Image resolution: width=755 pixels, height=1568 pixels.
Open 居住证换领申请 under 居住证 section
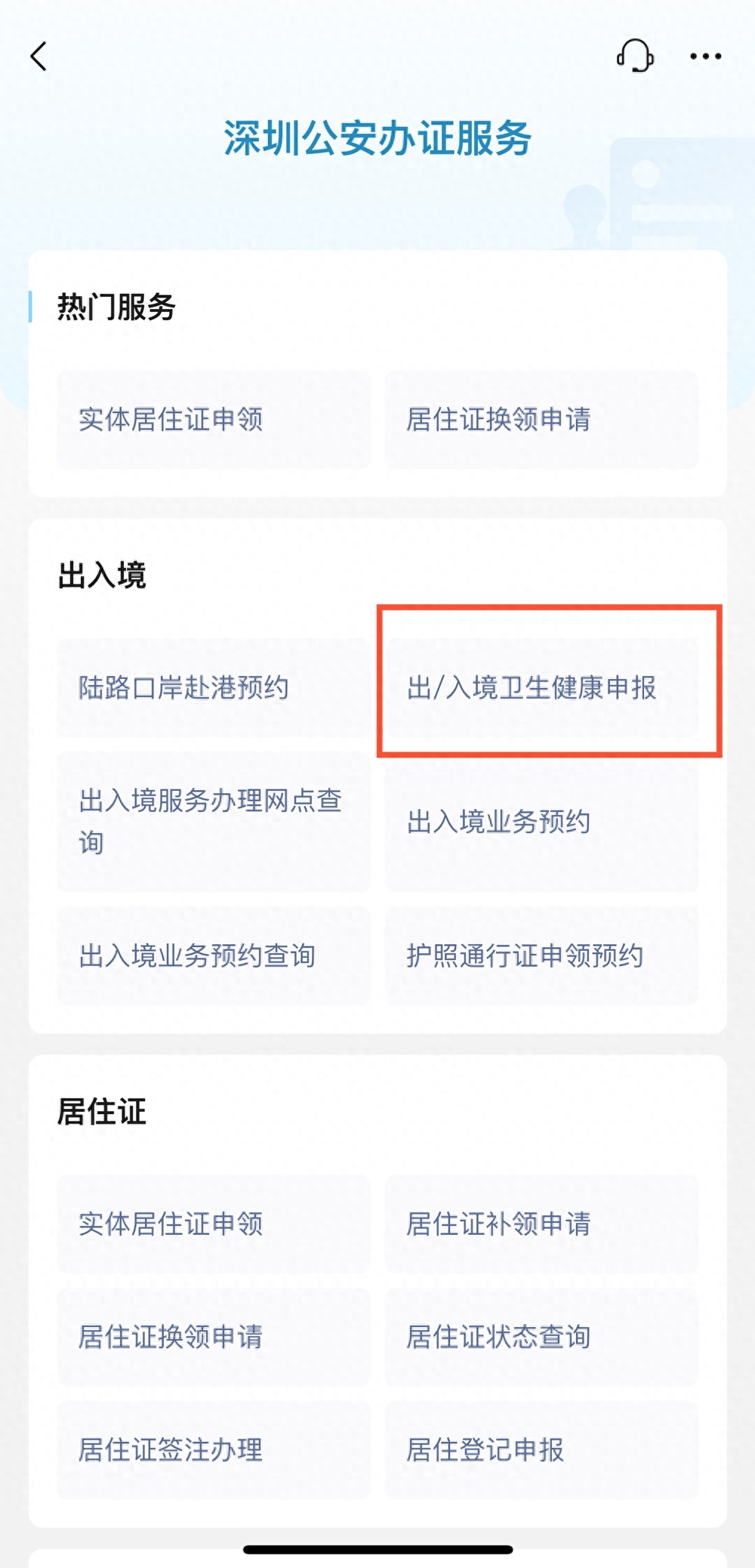[x=213, y=1337]
